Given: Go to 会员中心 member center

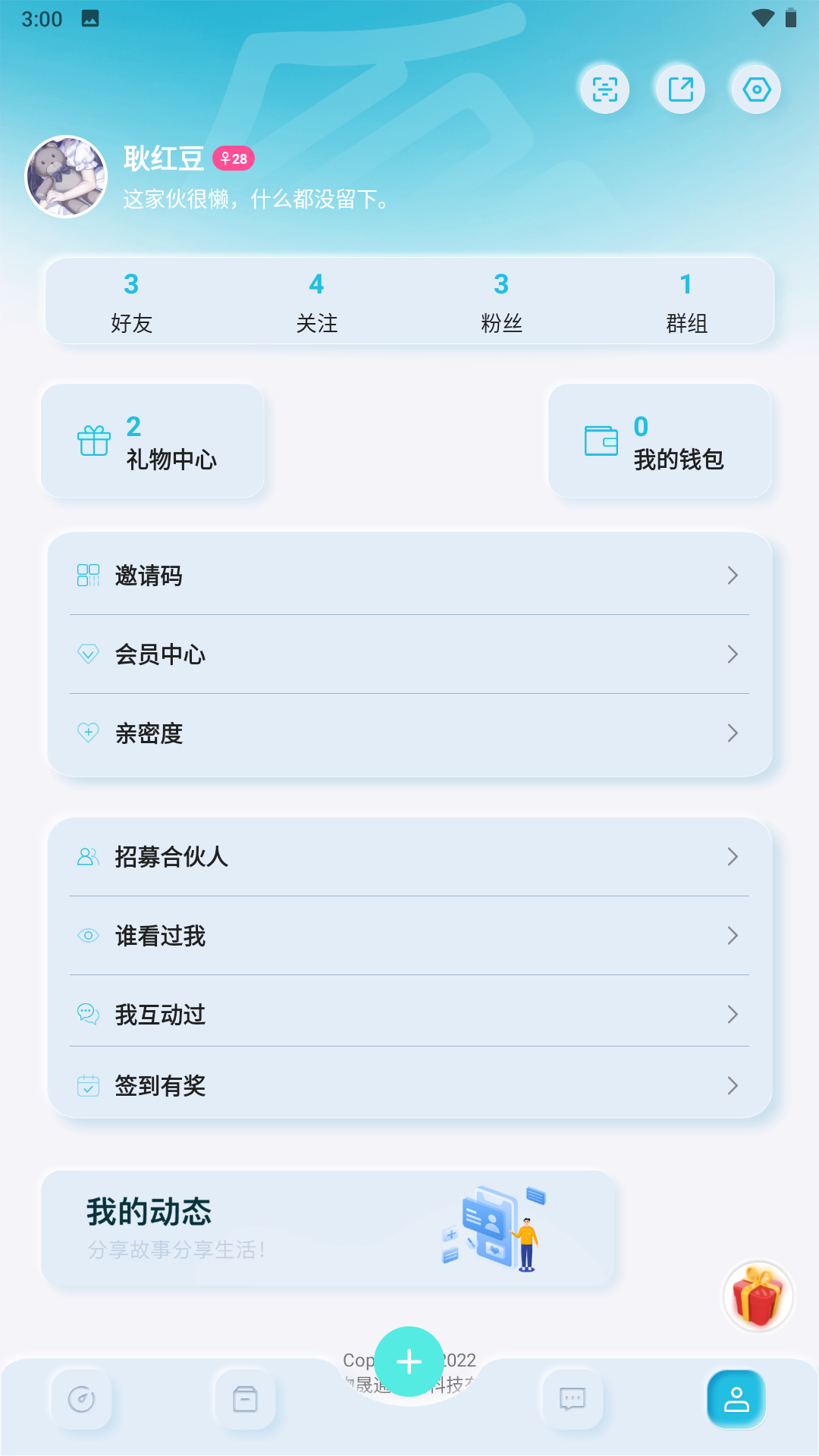Looking at the screenshot, I should click(x=409, y=654).
